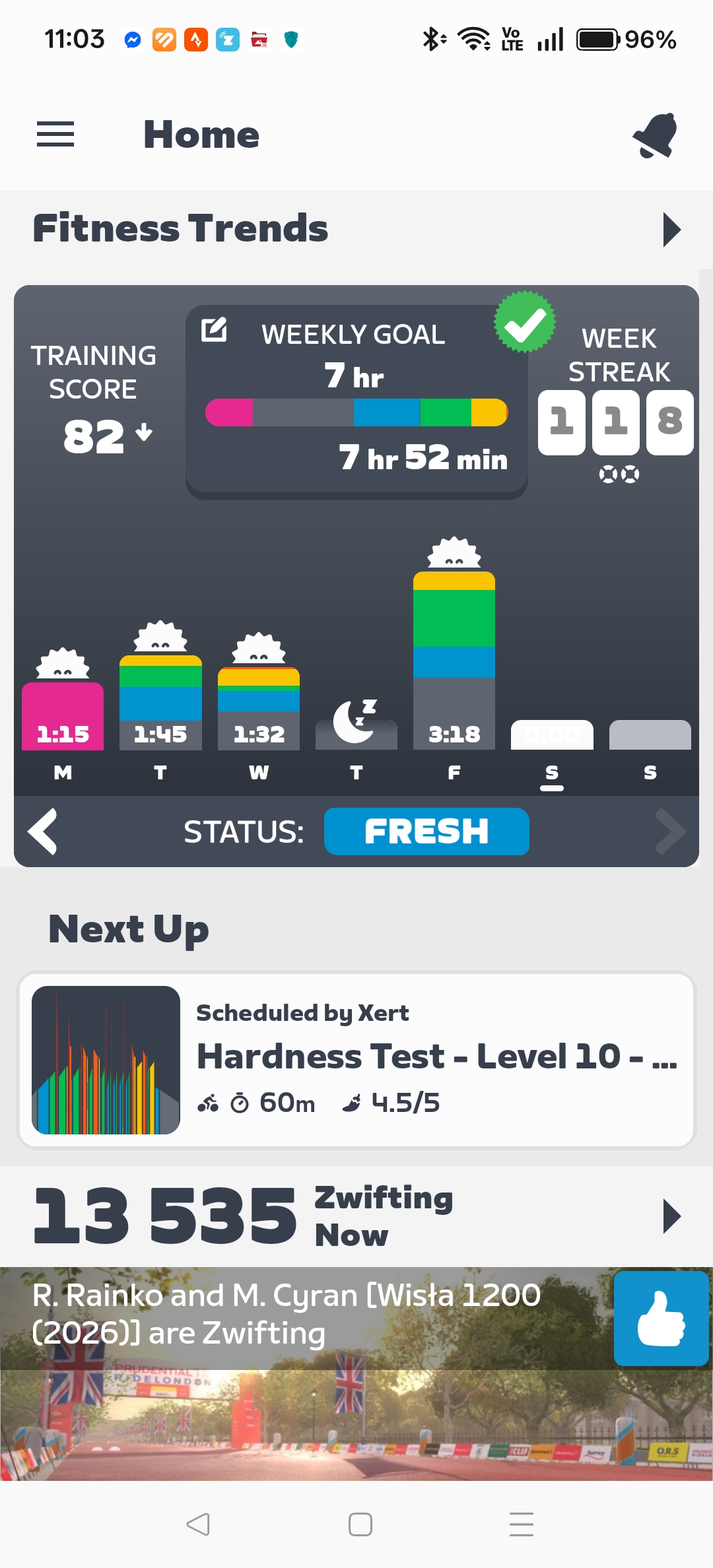Screen dimensions: 713x1568
Task: Select Monday's 1:15 bar
Action: 63,716
